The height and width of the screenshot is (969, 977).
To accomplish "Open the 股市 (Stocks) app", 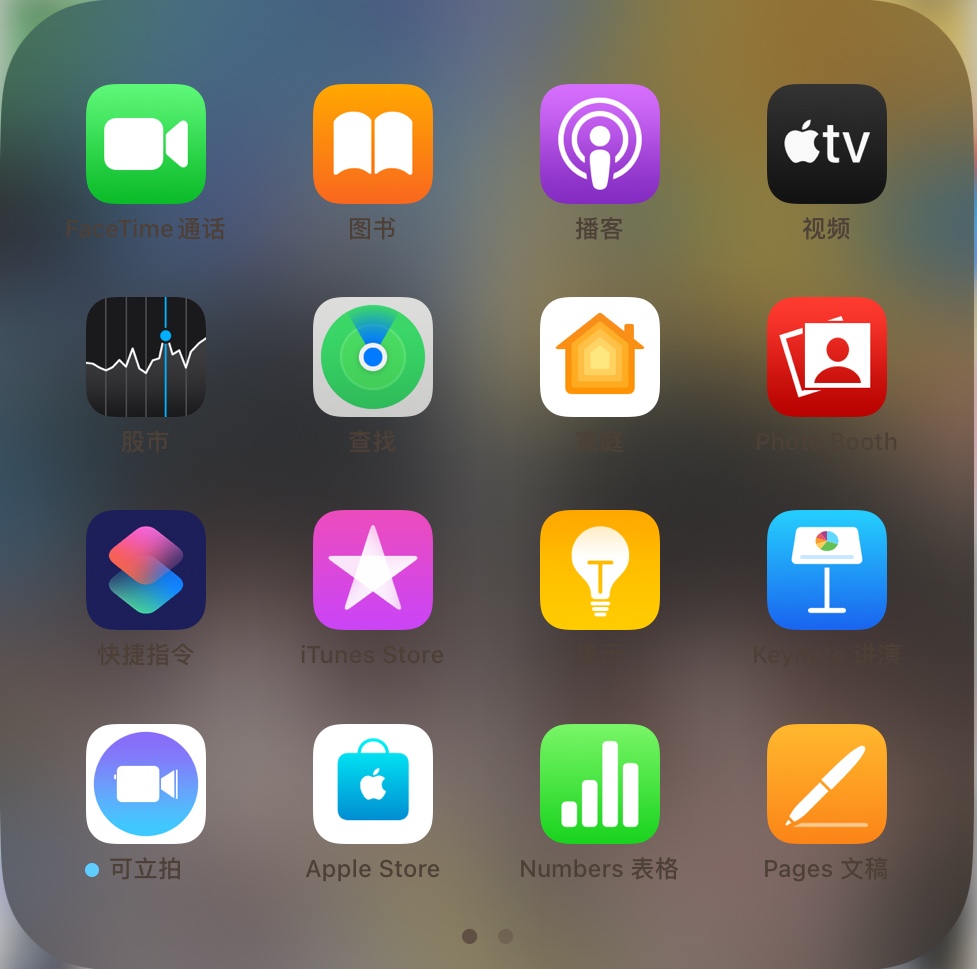I will [x=146, y=357].
